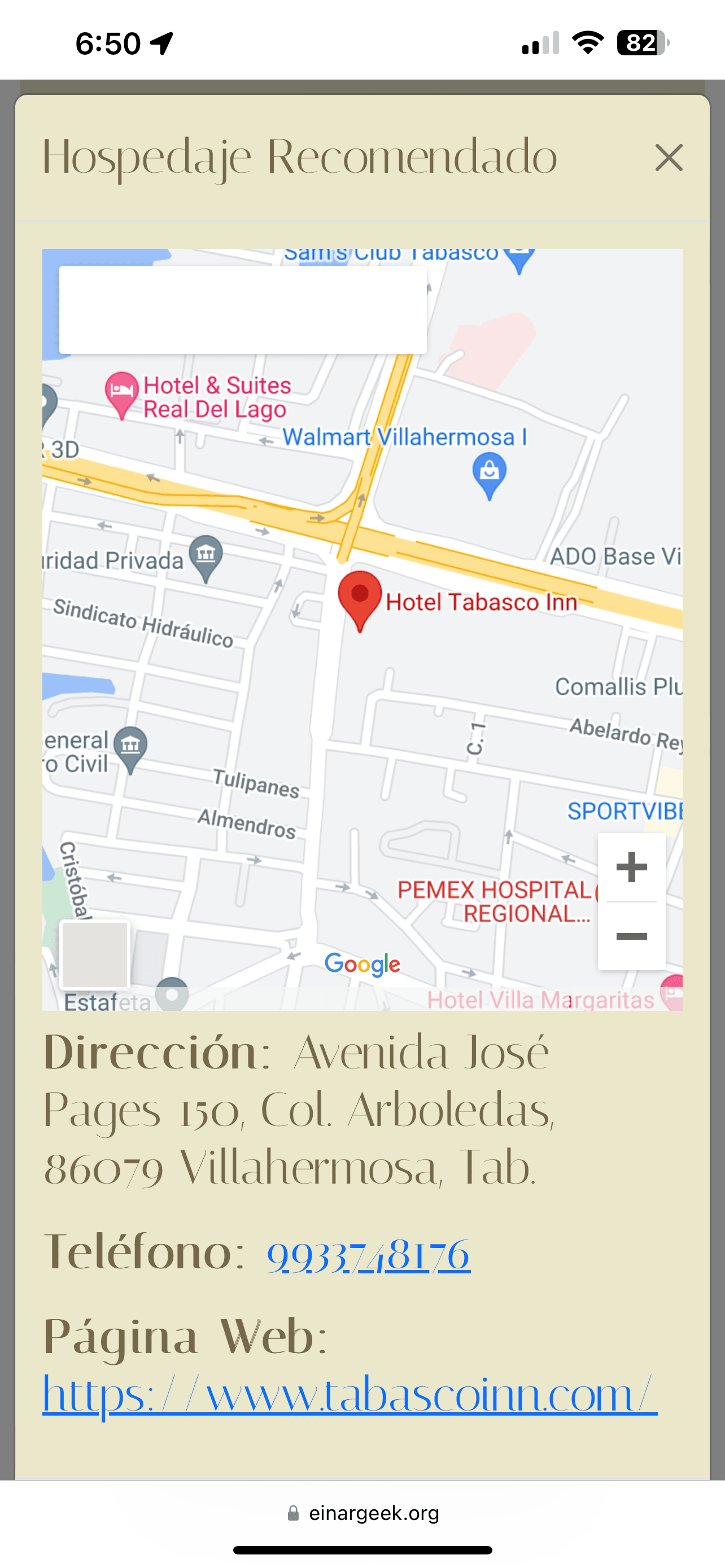Tap the Hotel Tabasco Inn red pin
Image resolution: width=725 pixels, height=1568 pixels.
pyautogui.click(x=360, y=598)
